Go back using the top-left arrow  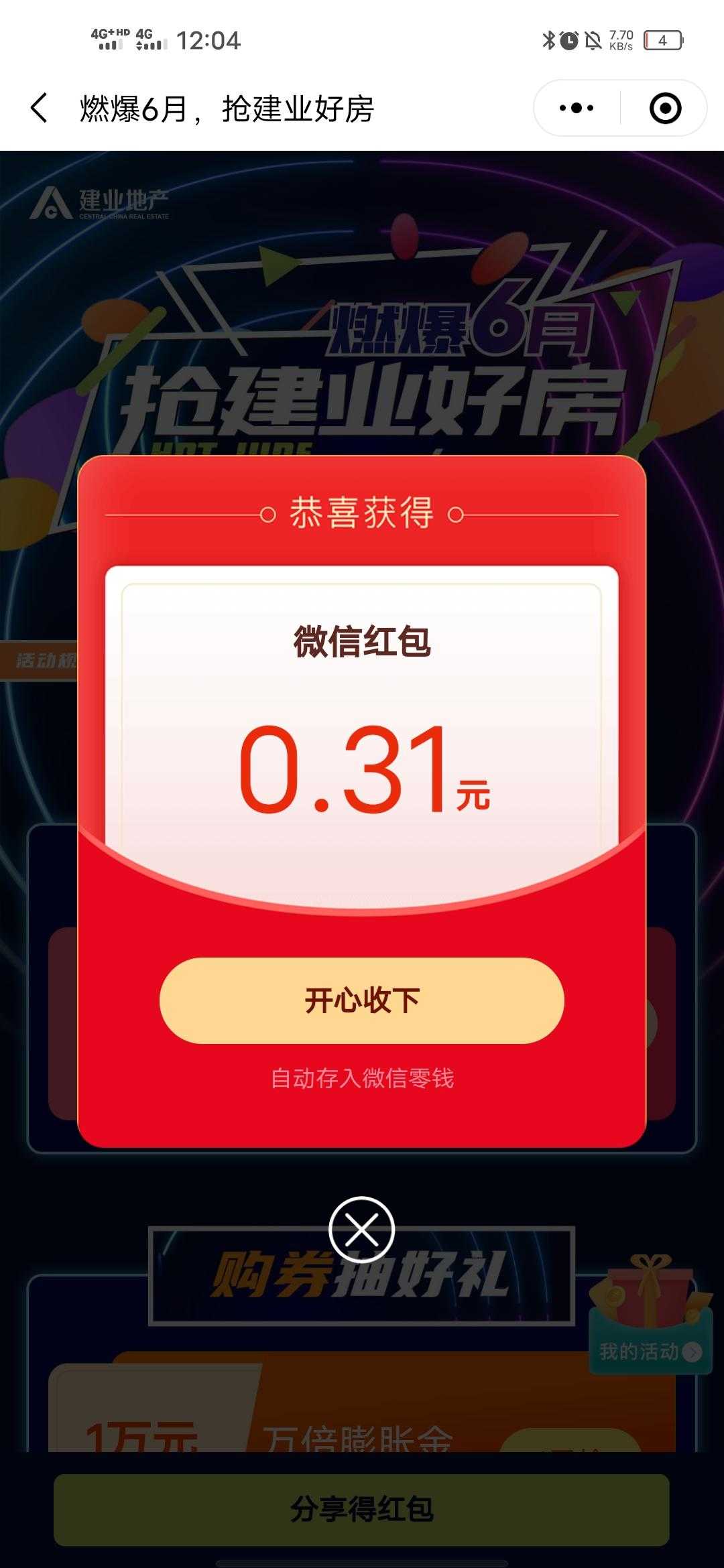39,109
